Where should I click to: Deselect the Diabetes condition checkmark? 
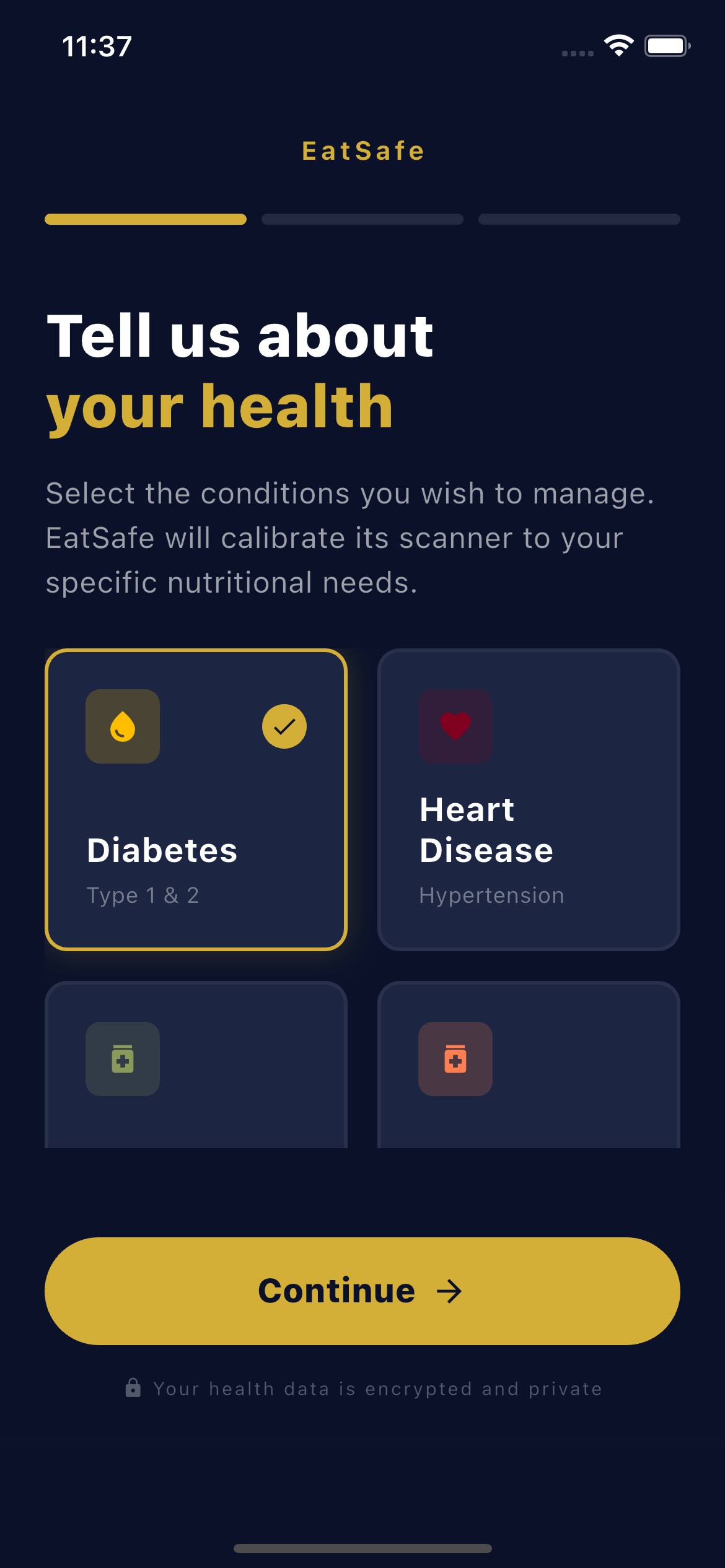click(284, 727)
